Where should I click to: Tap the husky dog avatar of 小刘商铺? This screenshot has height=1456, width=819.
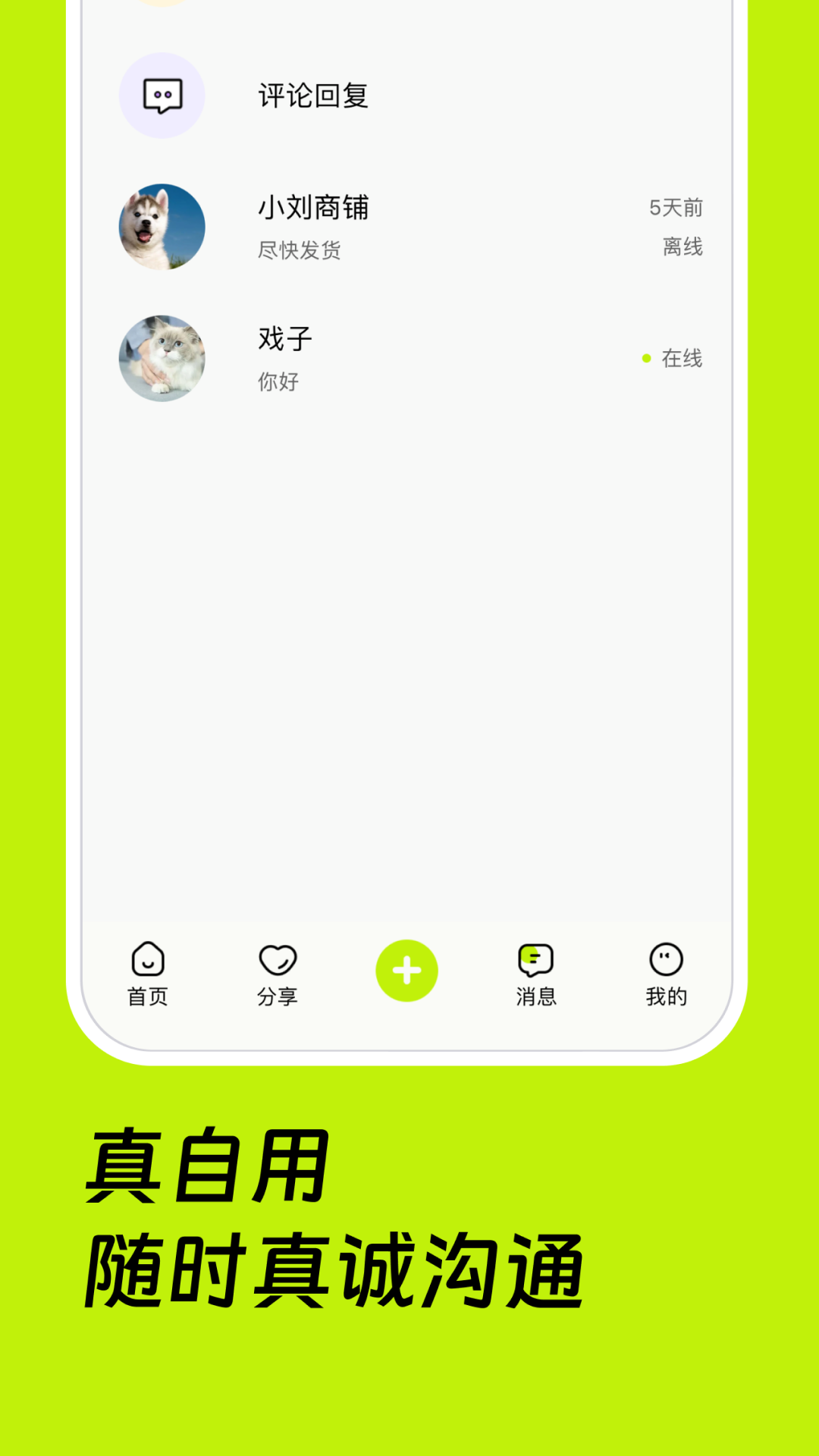[x=161, y=227]
